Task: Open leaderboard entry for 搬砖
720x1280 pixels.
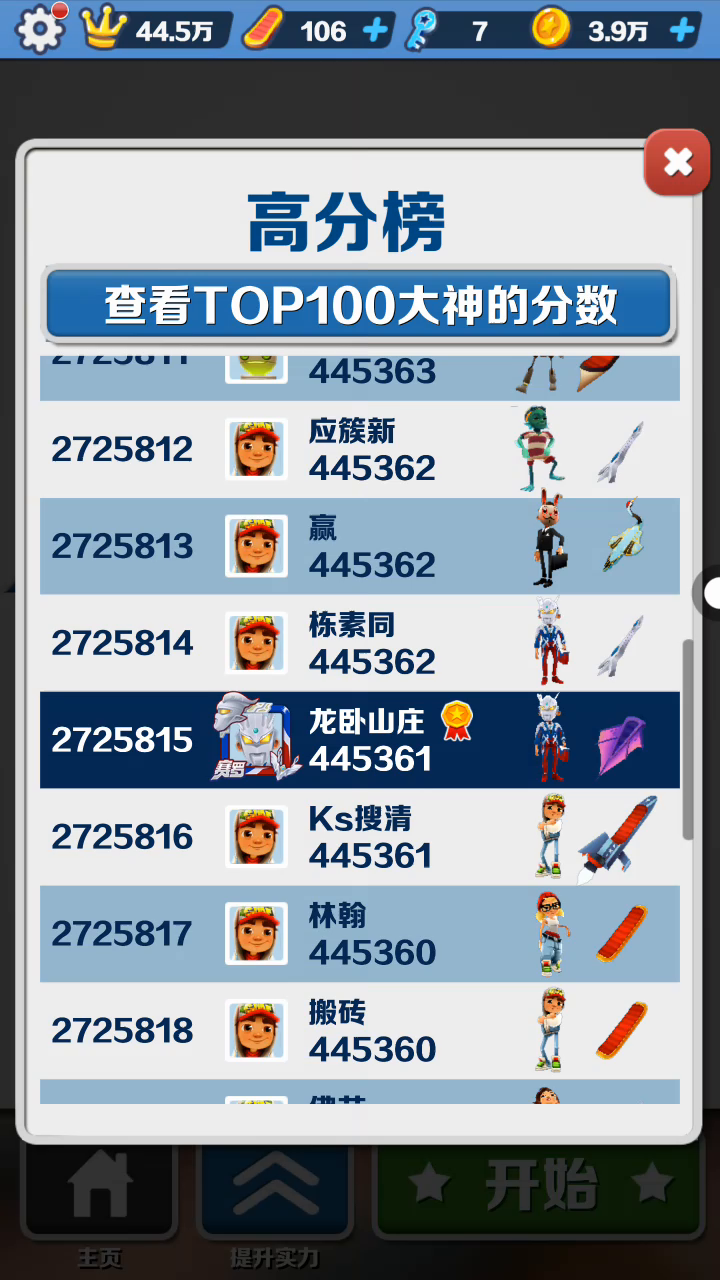Action: click(x=360, y=1031)
